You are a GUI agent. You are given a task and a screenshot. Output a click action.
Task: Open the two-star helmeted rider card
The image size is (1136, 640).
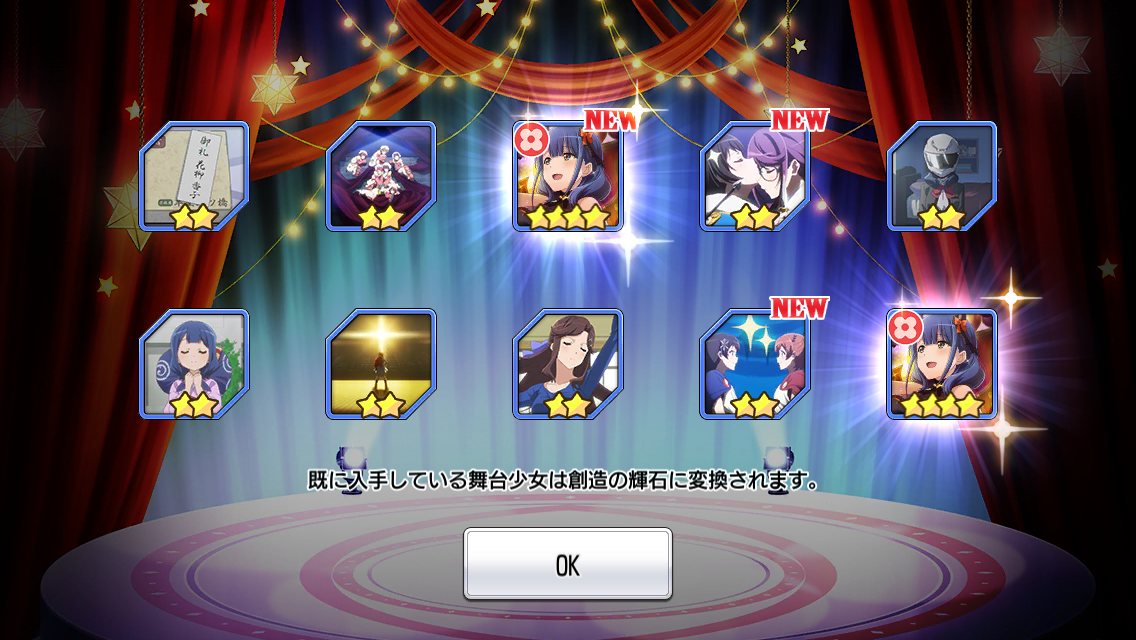click(x=942, y=176)
